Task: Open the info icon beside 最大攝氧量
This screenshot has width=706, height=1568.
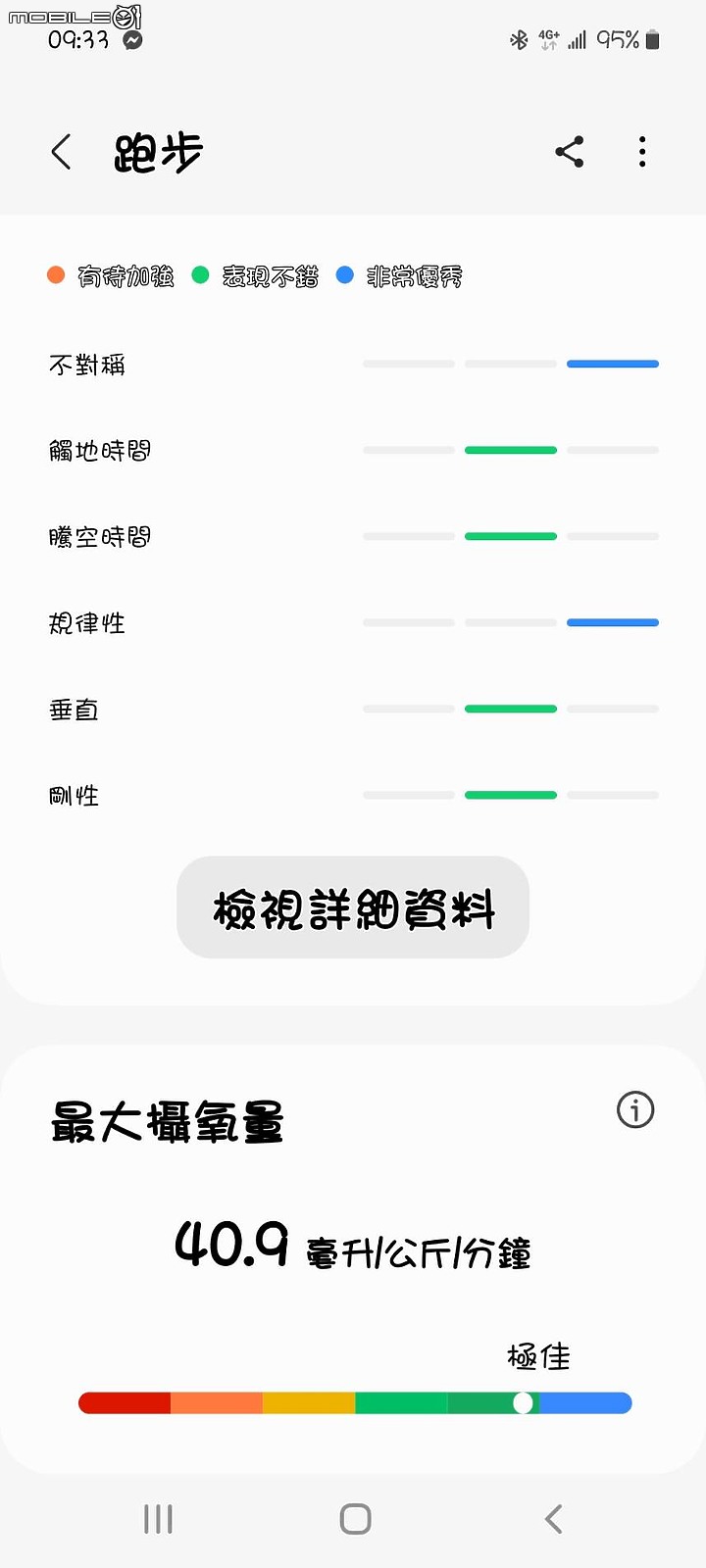Action: 635,1110
